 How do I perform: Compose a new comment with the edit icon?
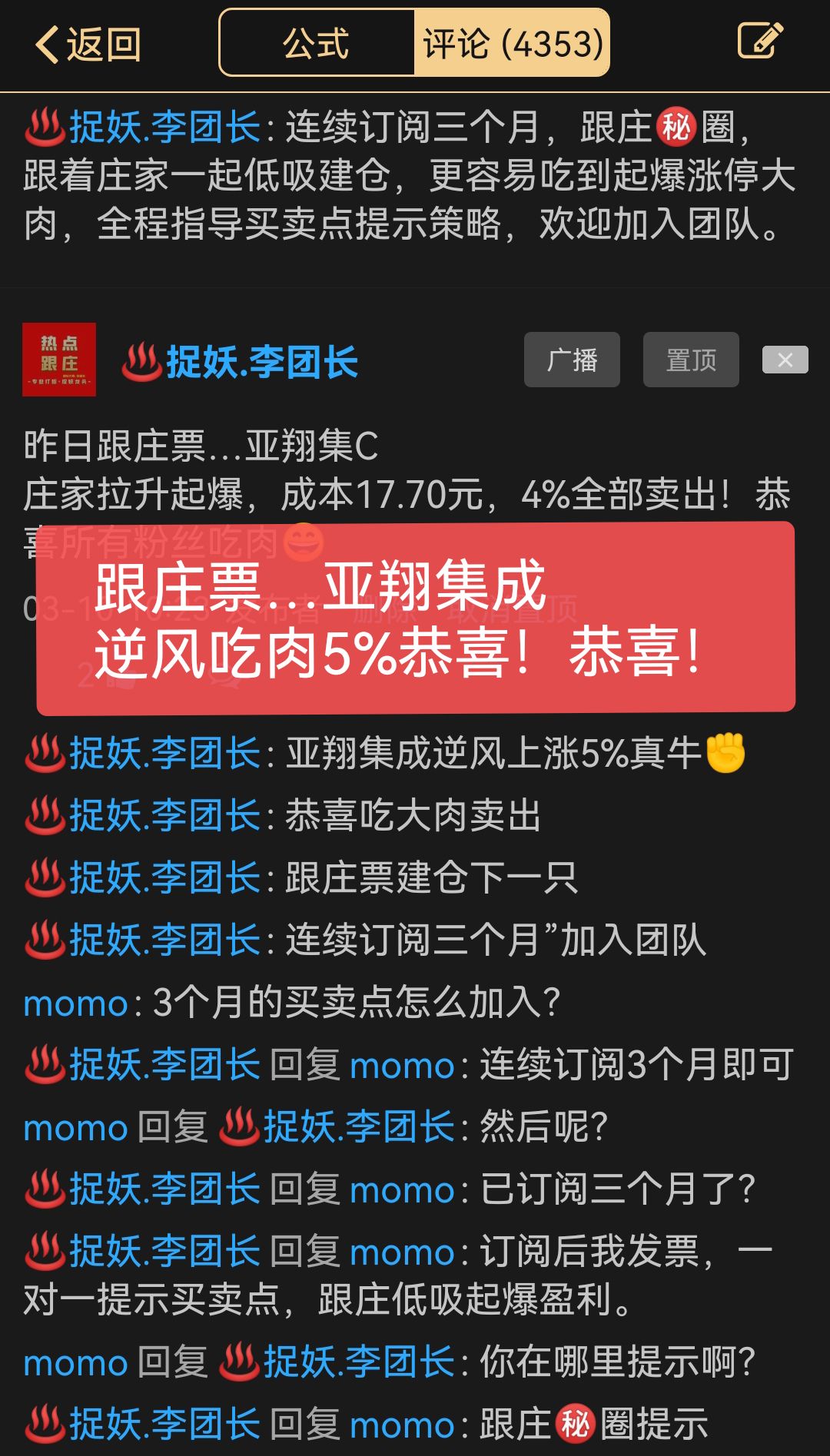pyautogui.click(x=759, y=41)
